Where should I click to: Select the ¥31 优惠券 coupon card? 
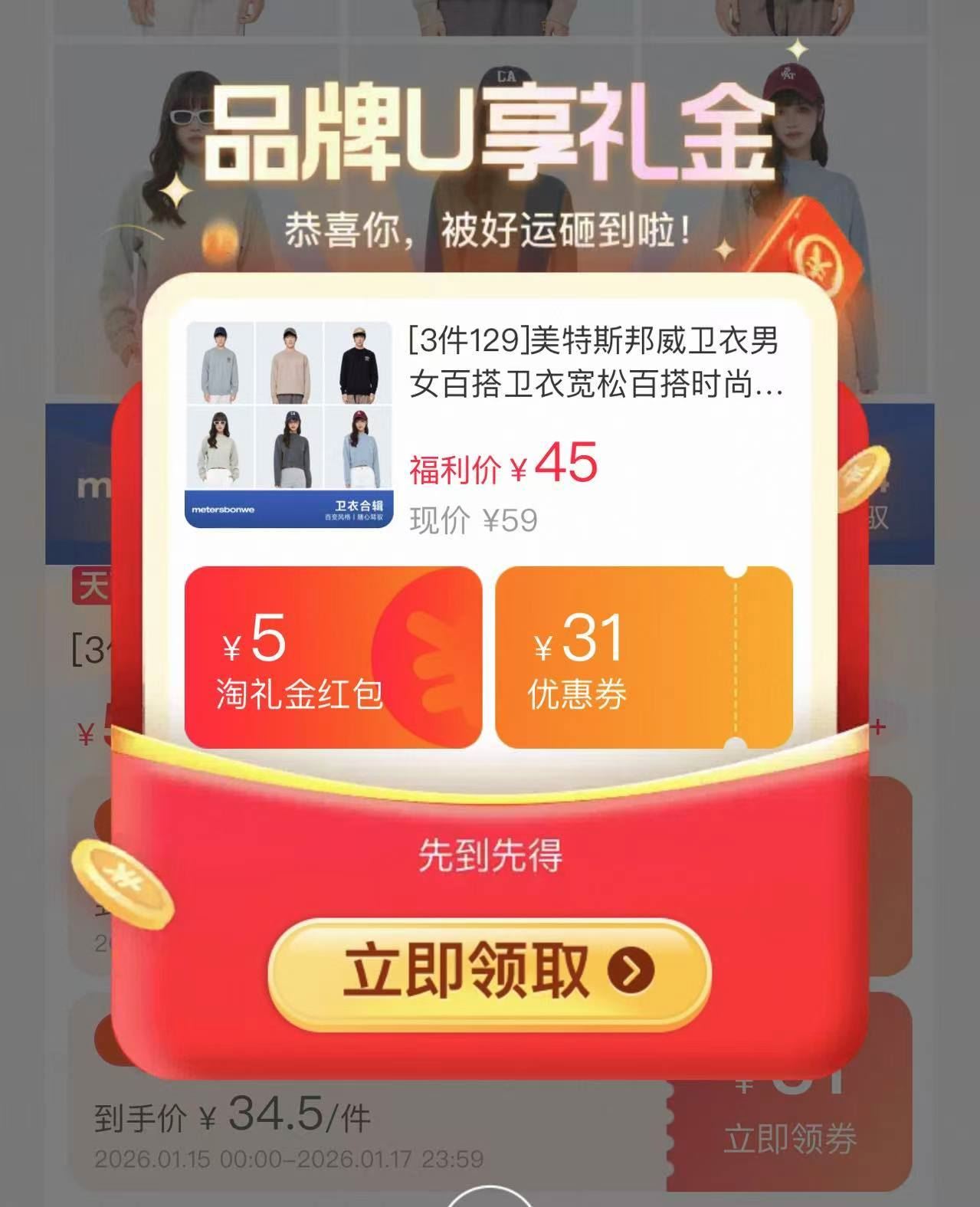pyautogui.click(x=644, y=658)
